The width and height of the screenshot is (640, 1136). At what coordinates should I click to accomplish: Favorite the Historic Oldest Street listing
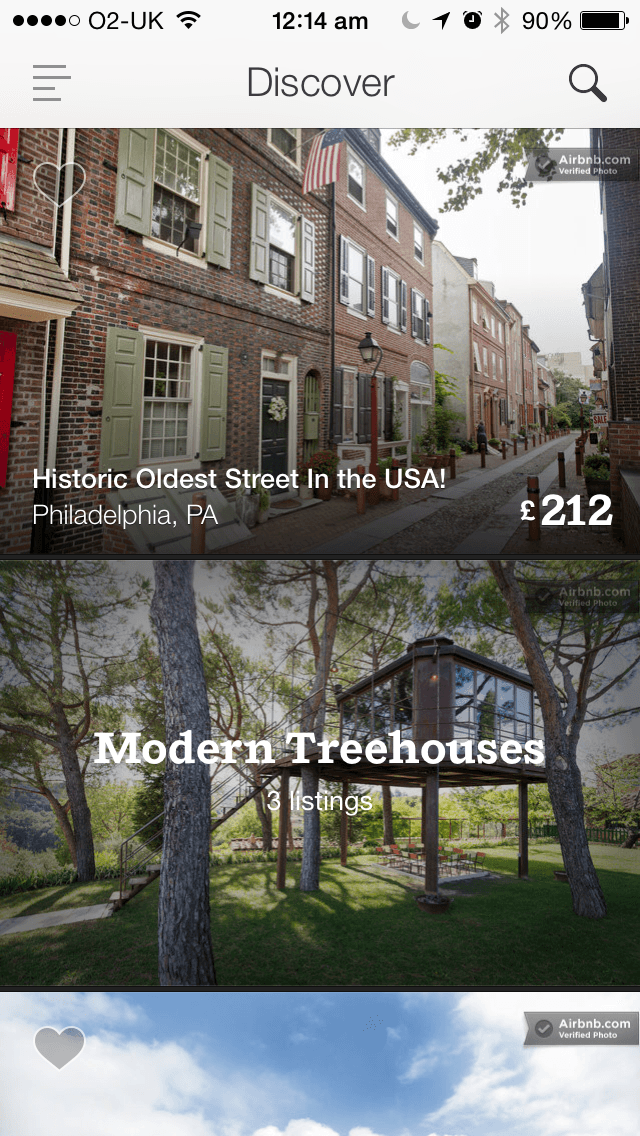coord(59,184)
